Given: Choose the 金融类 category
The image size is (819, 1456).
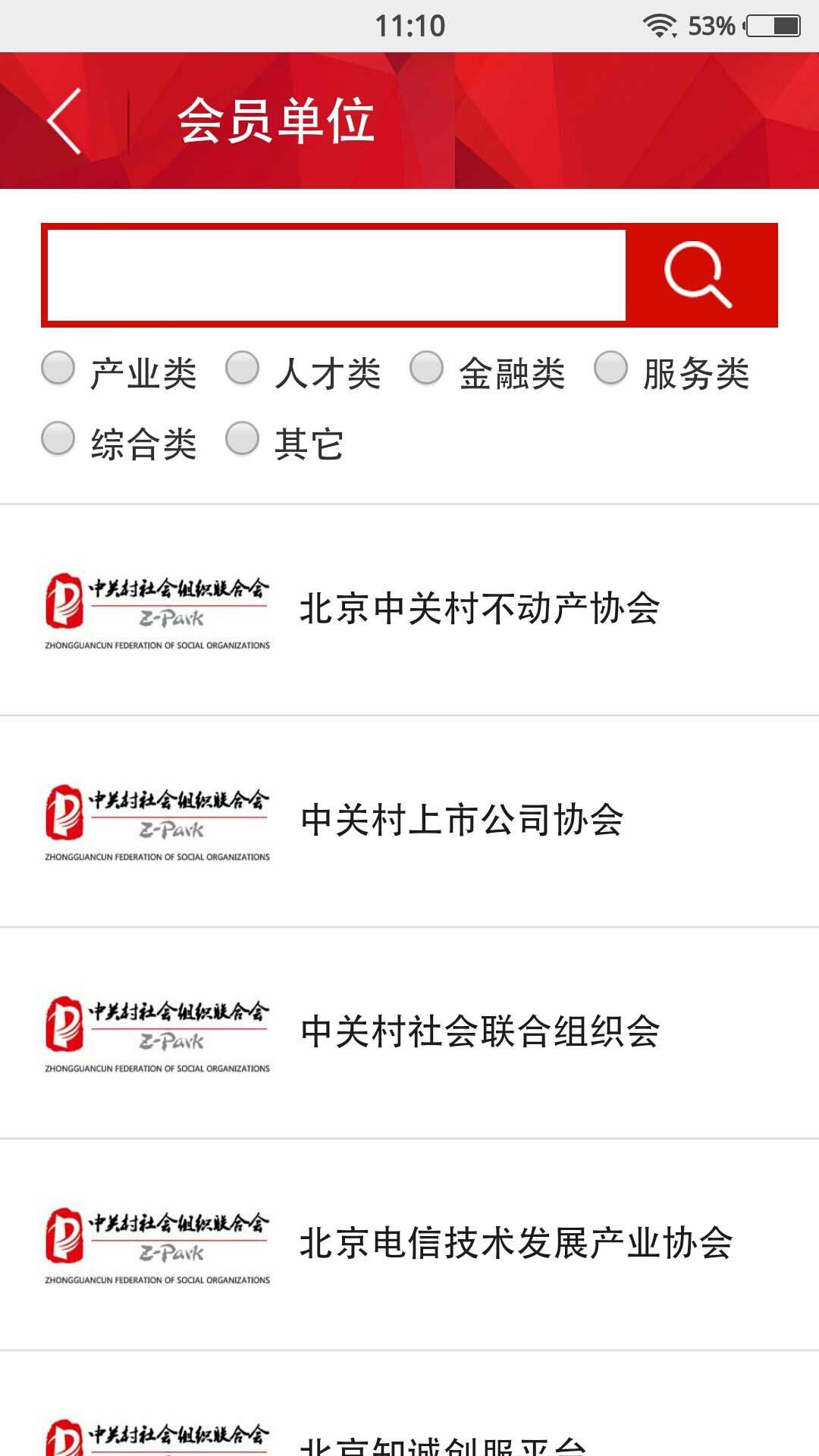Looking at the screenshot, I should (427, 369).
